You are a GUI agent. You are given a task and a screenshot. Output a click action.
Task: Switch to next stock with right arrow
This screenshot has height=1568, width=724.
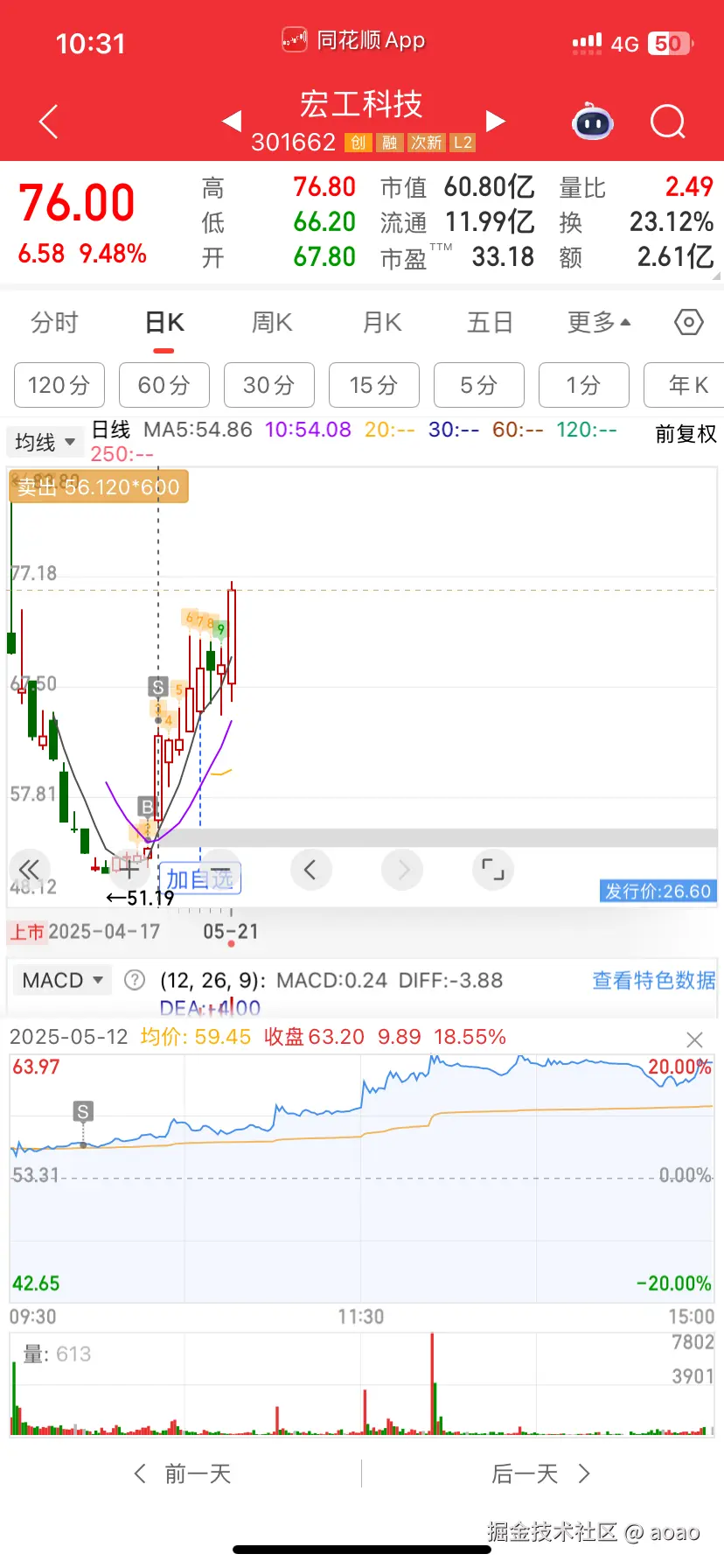pyautogui.click(x=495, y=122)
